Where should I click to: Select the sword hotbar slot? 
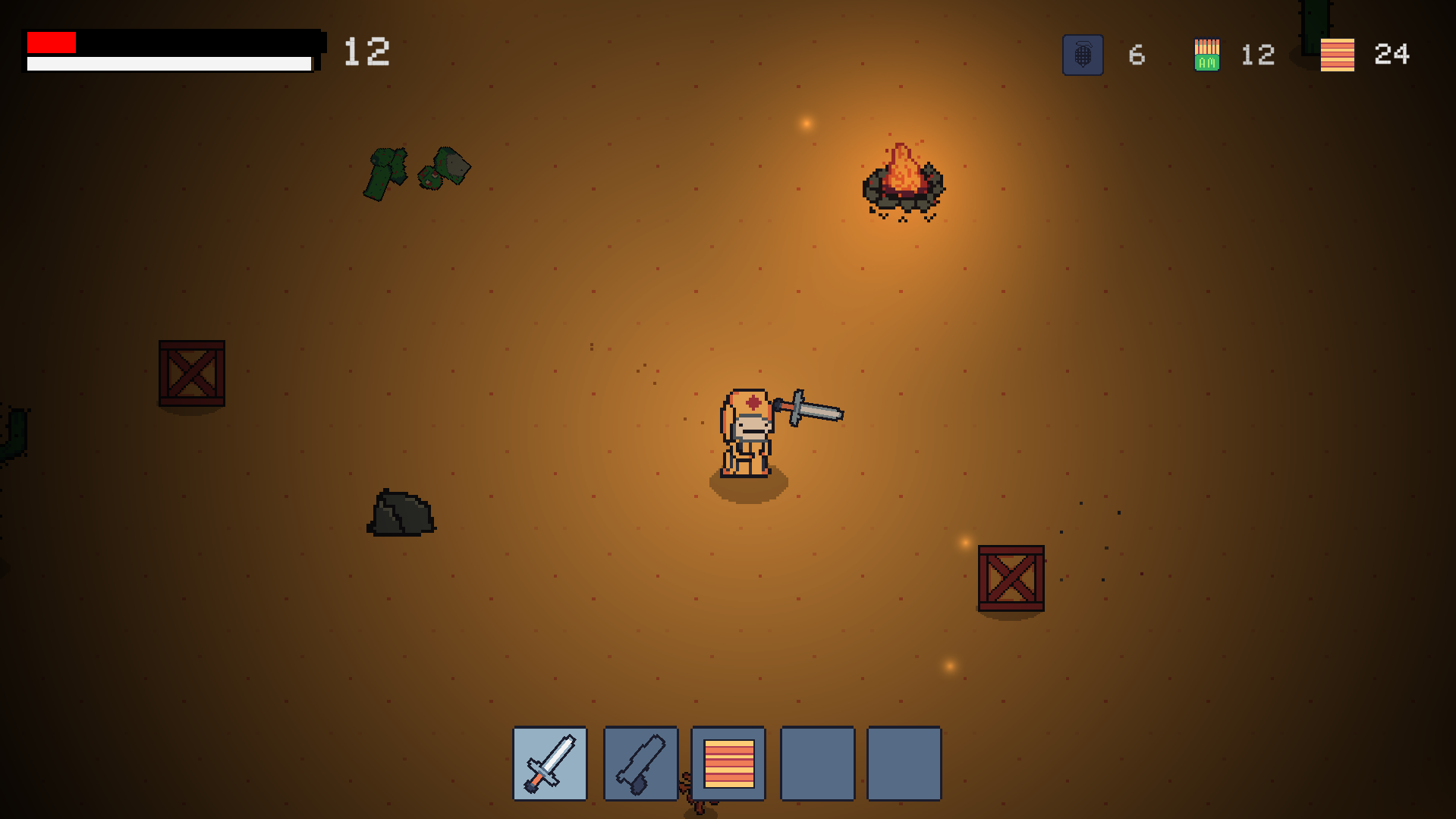tap(550, 764)
